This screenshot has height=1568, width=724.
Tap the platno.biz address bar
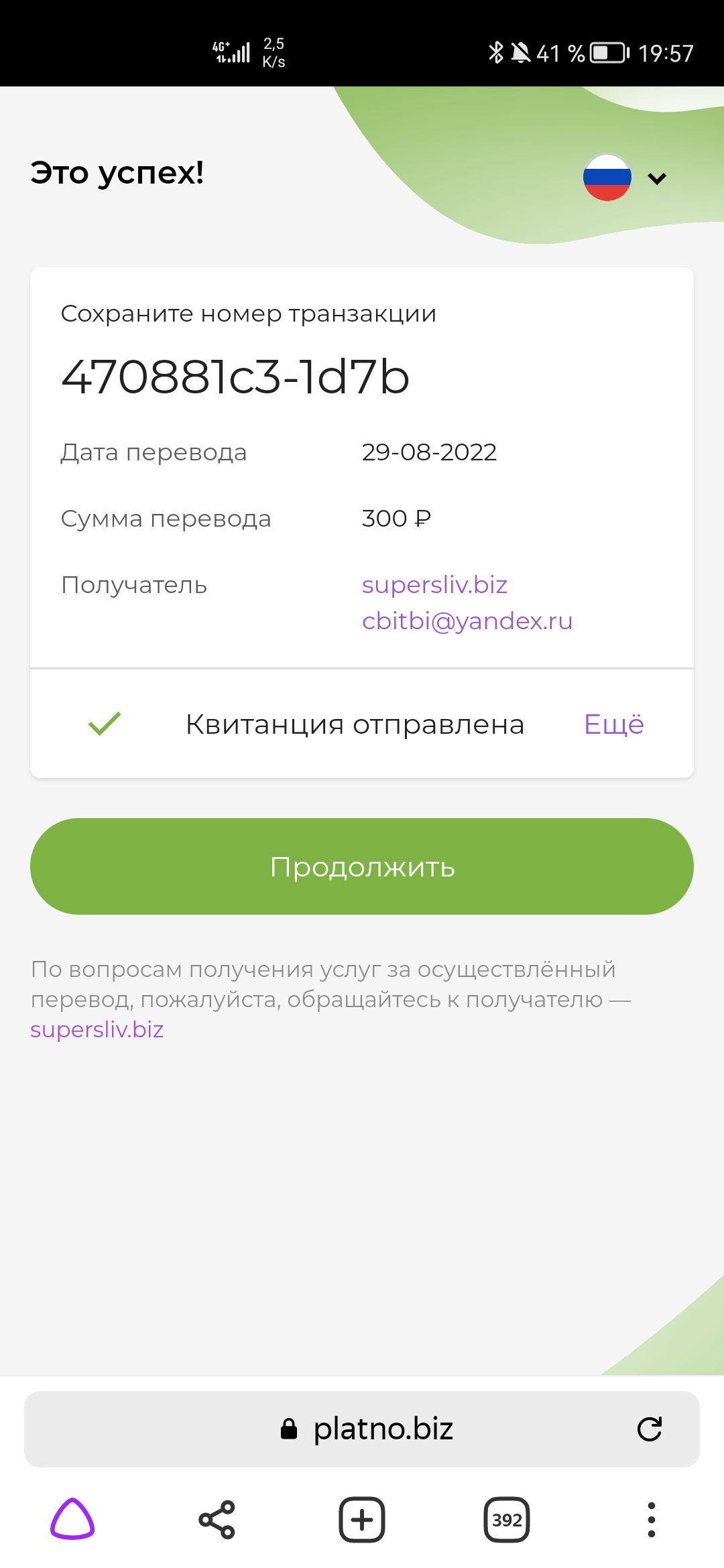[362, 1429]
